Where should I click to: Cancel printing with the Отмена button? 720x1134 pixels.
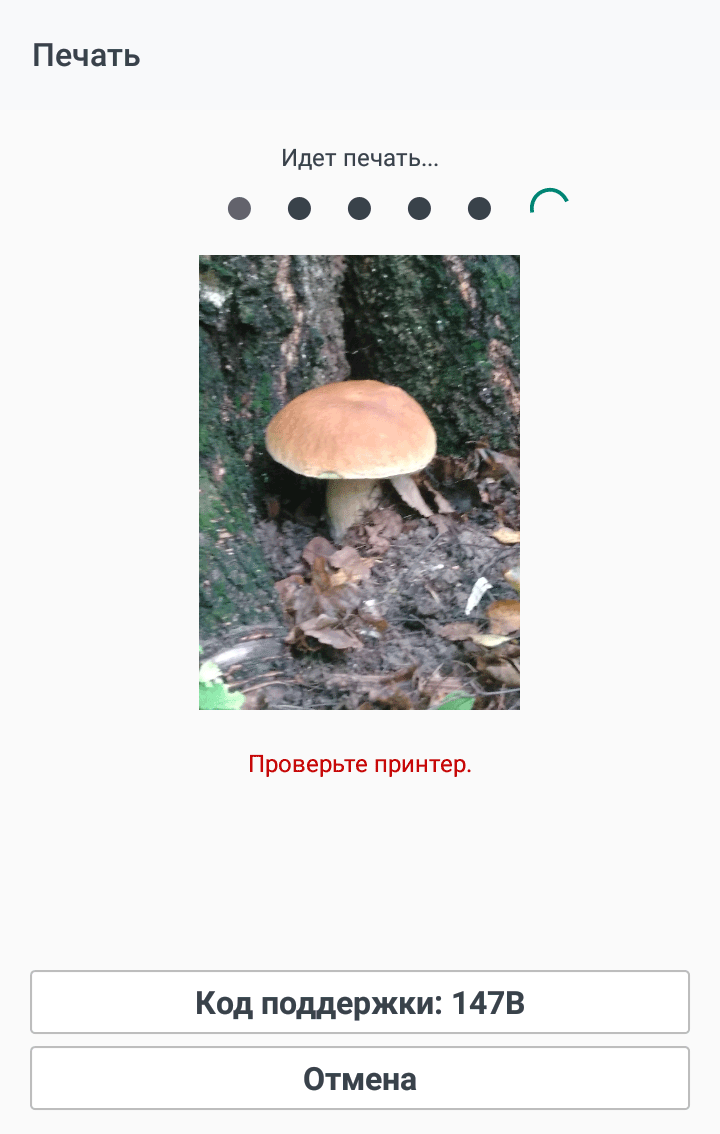(360, 1079)
